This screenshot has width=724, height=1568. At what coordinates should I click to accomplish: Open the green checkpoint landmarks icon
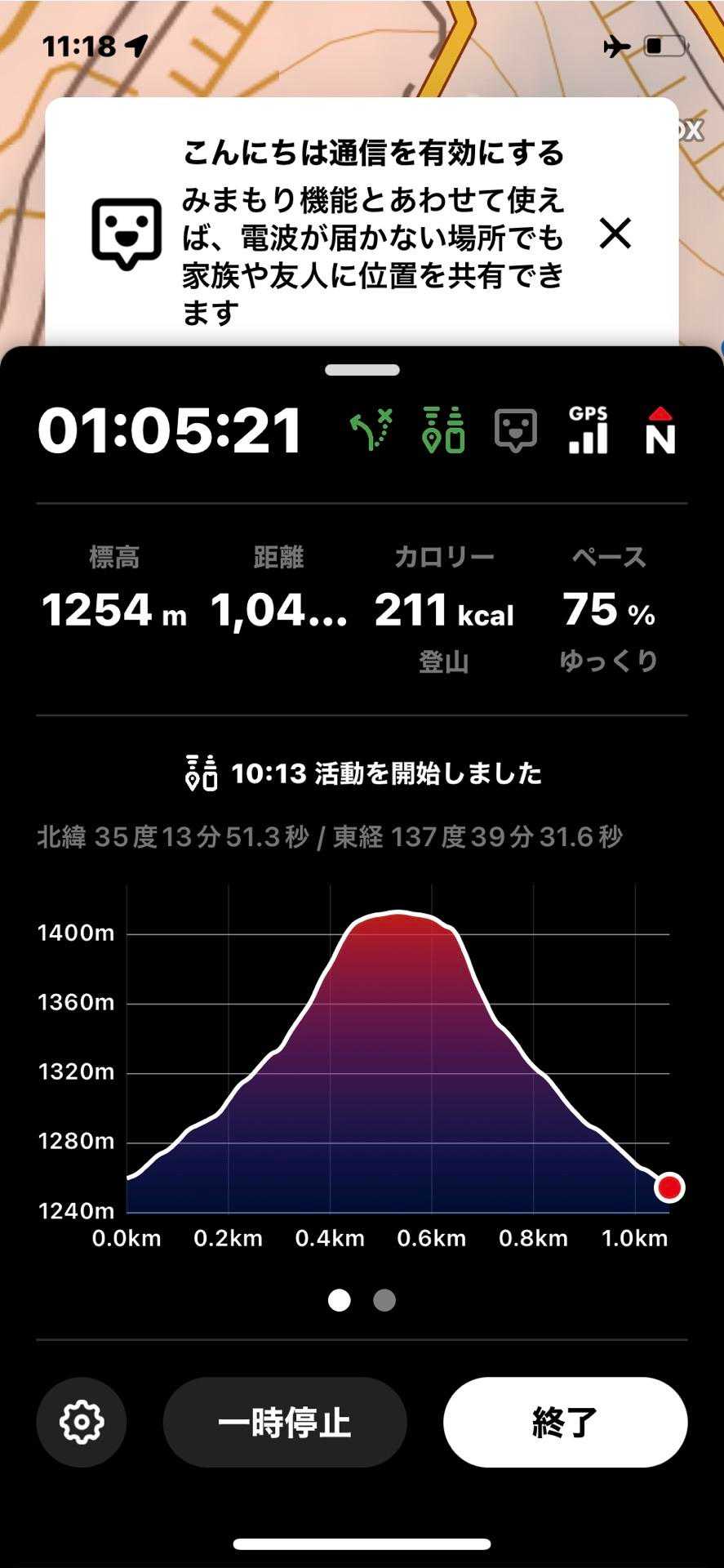coord(443,430)
